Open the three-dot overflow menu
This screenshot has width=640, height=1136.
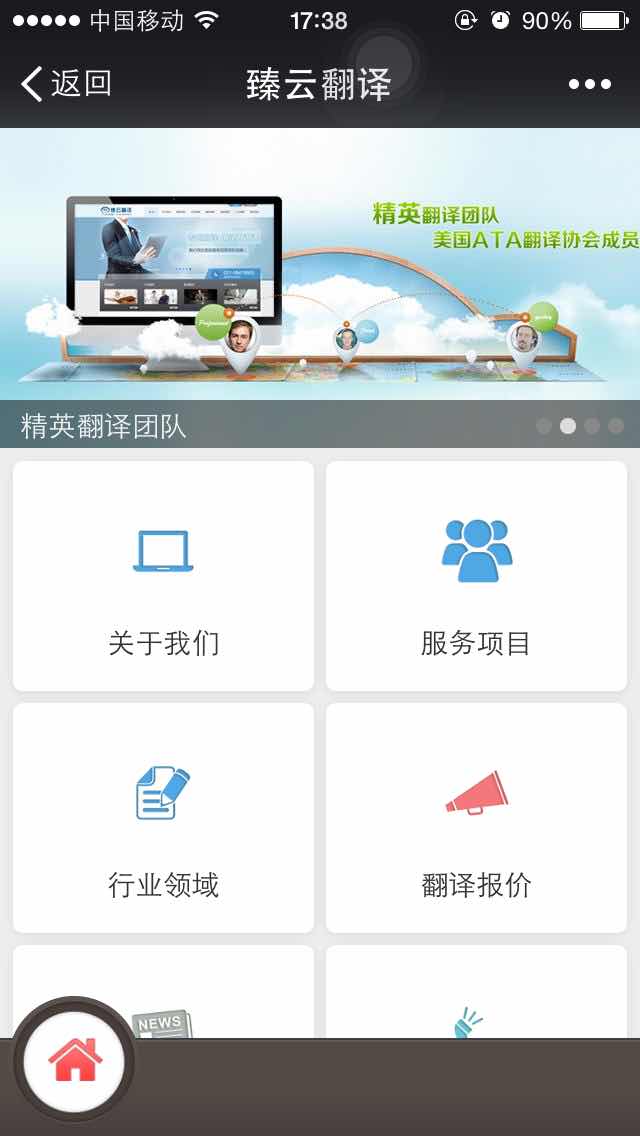click(589, 84)
